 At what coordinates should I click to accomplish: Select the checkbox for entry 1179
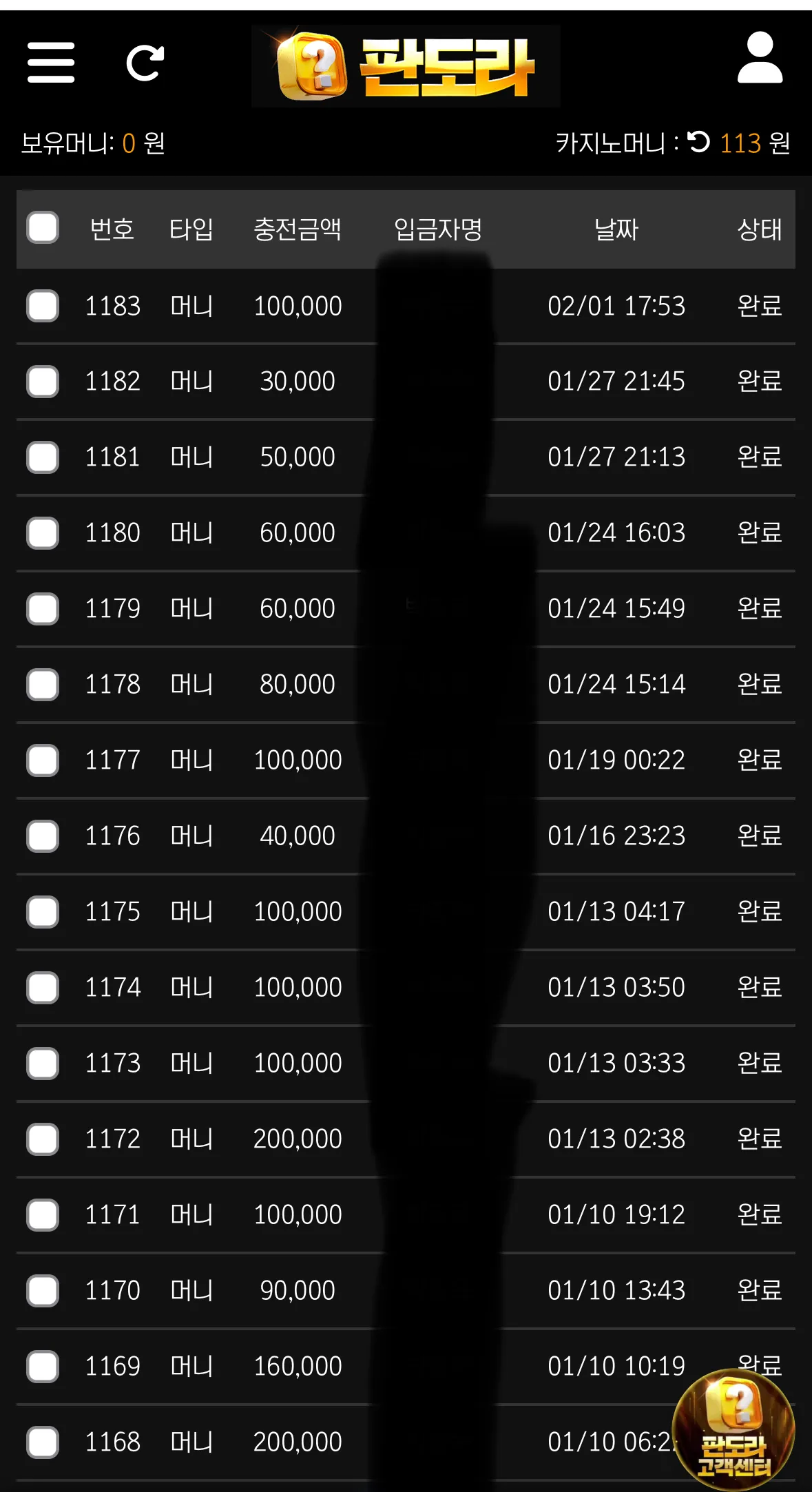[43, 609]
